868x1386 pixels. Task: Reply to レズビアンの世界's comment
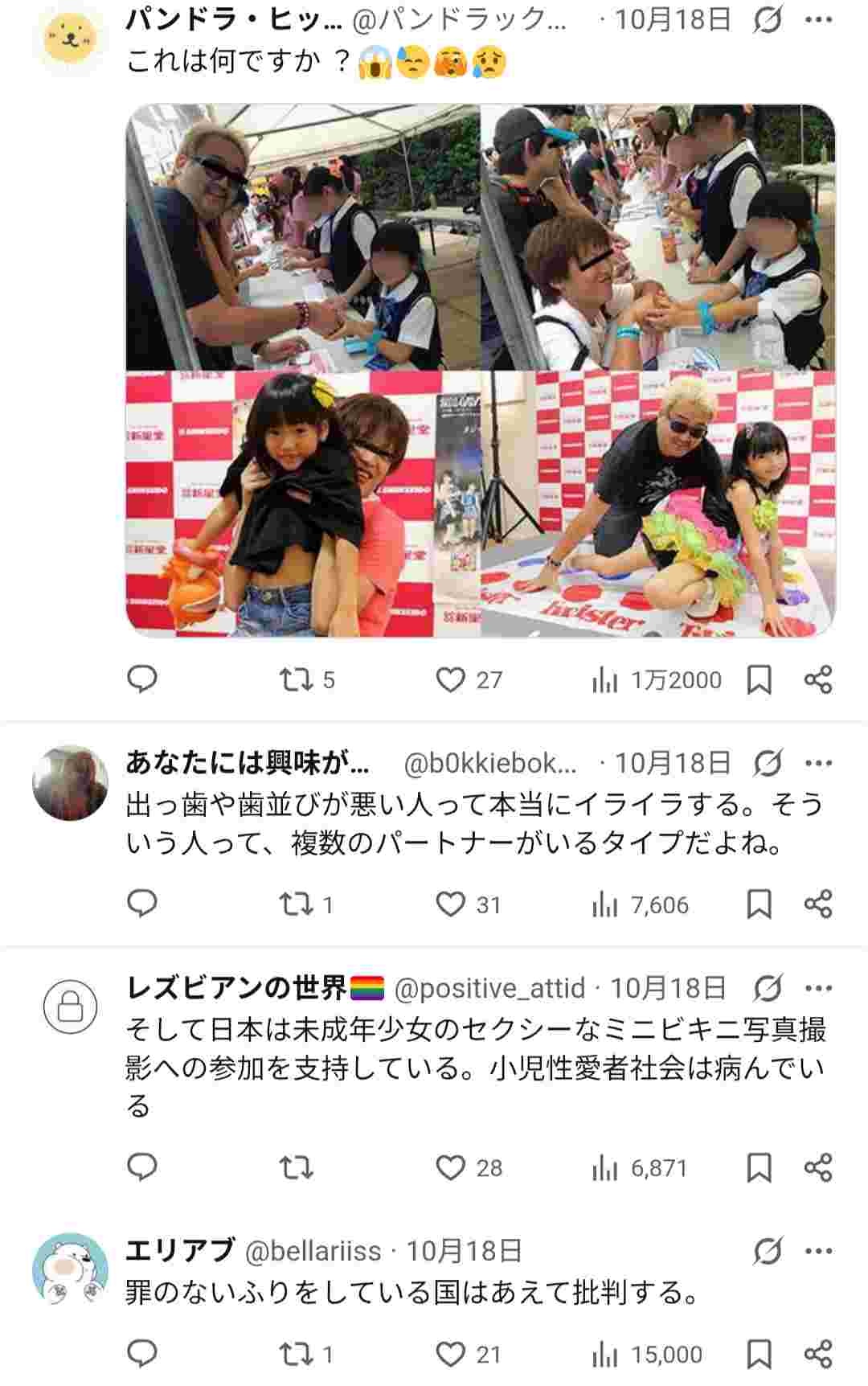[142, 1167]
